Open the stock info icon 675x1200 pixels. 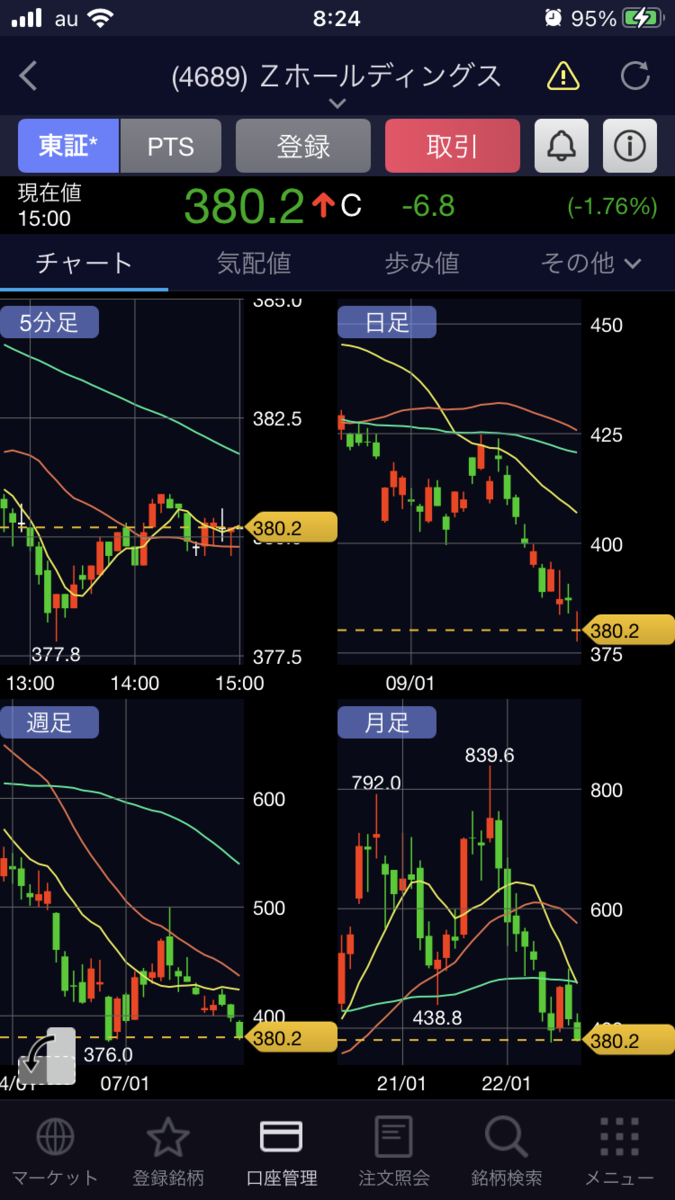[630, 146]
